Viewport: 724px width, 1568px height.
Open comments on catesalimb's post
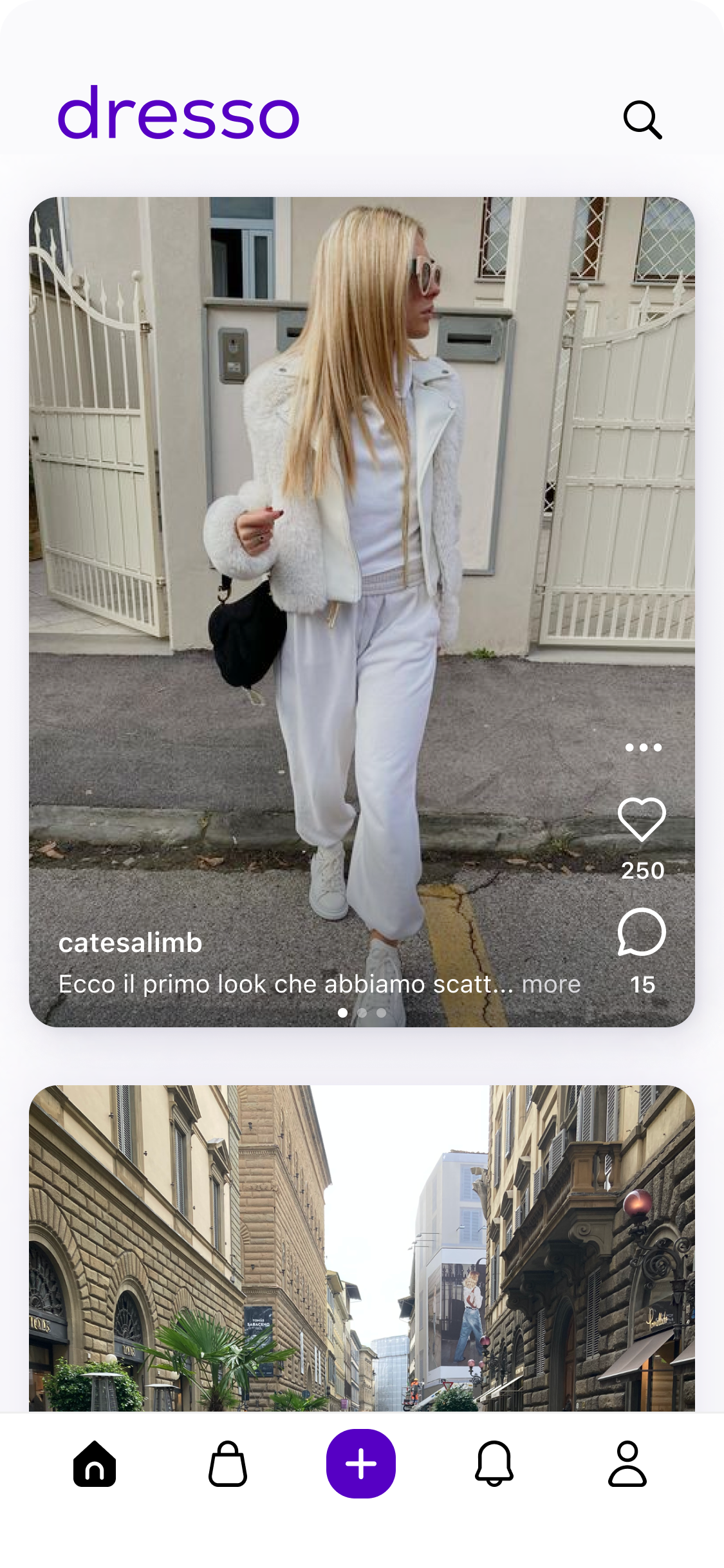642,932
